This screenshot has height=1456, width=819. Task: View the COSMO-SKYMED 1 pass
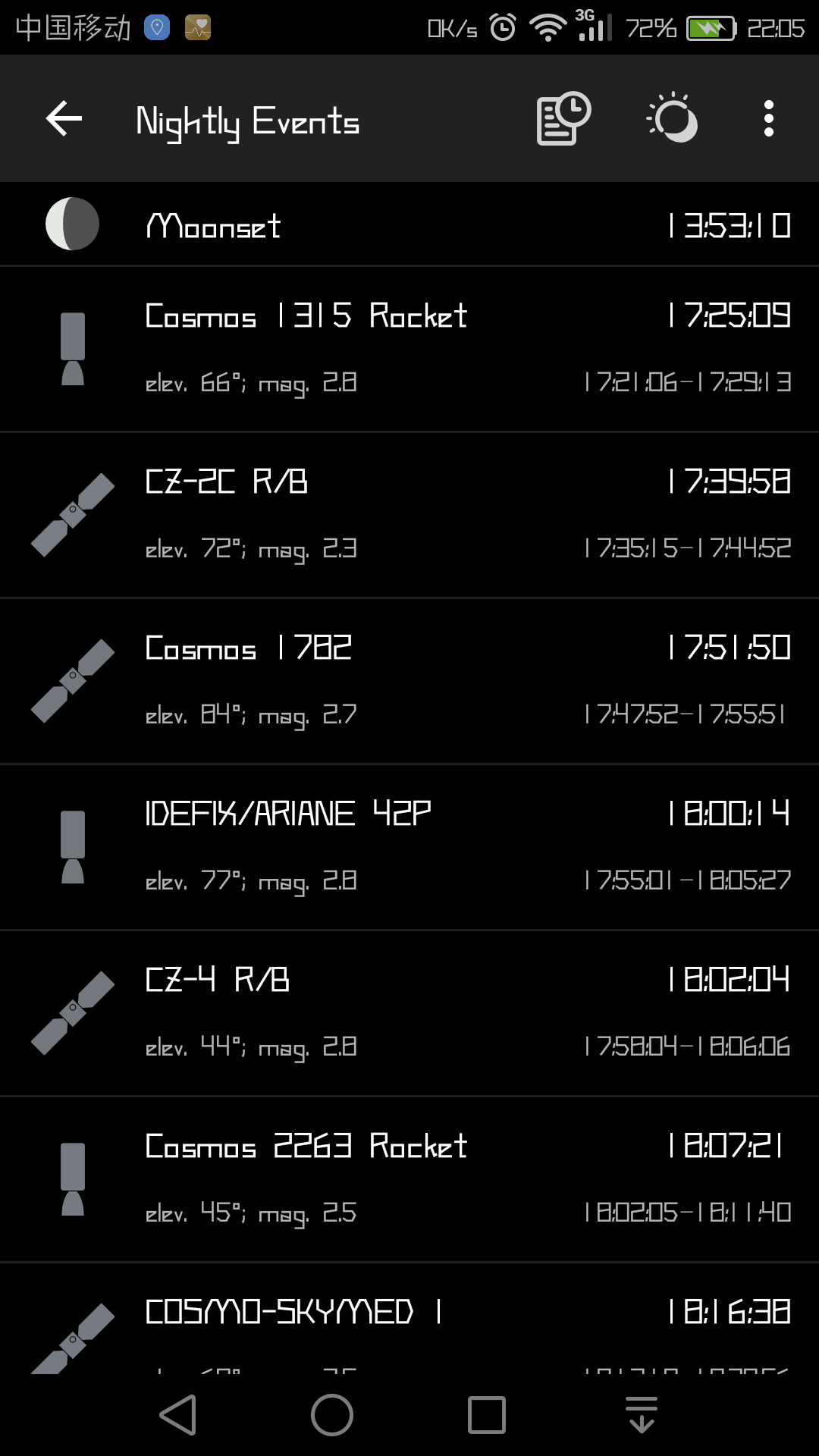click(409, 1319)
